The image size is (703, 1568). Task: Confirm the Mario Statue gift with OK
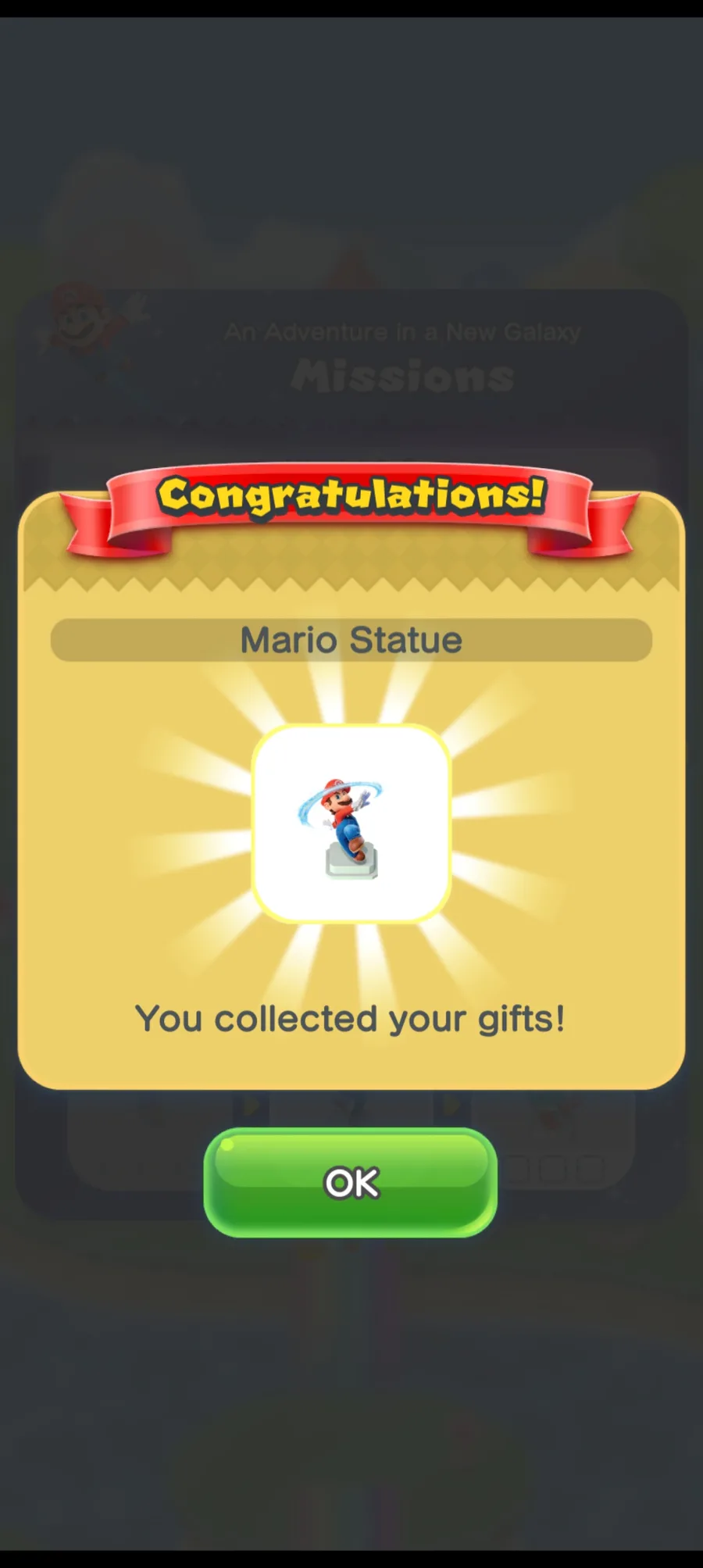coord(351,1182)
